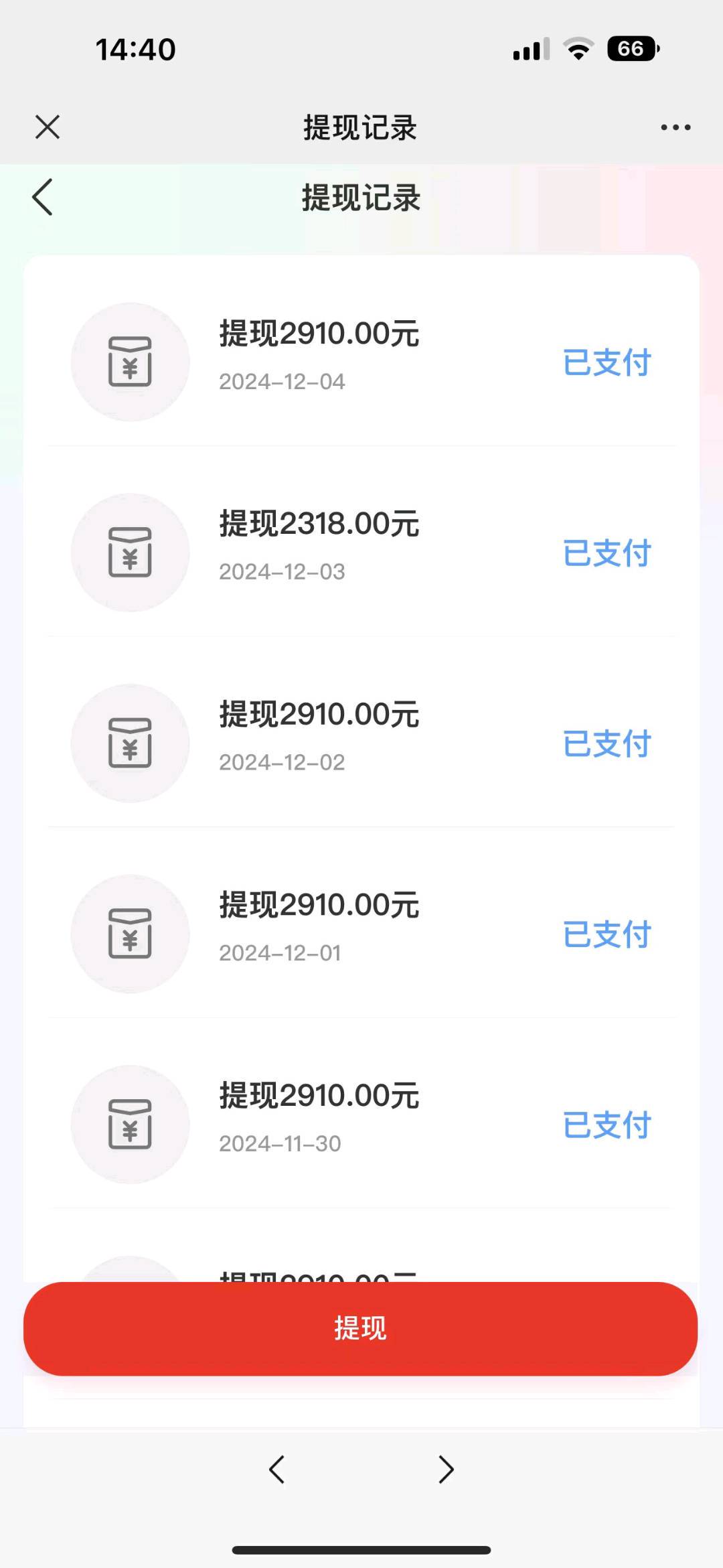
Task: Go back from the 提现记录 page
Action: pos(42,198)
